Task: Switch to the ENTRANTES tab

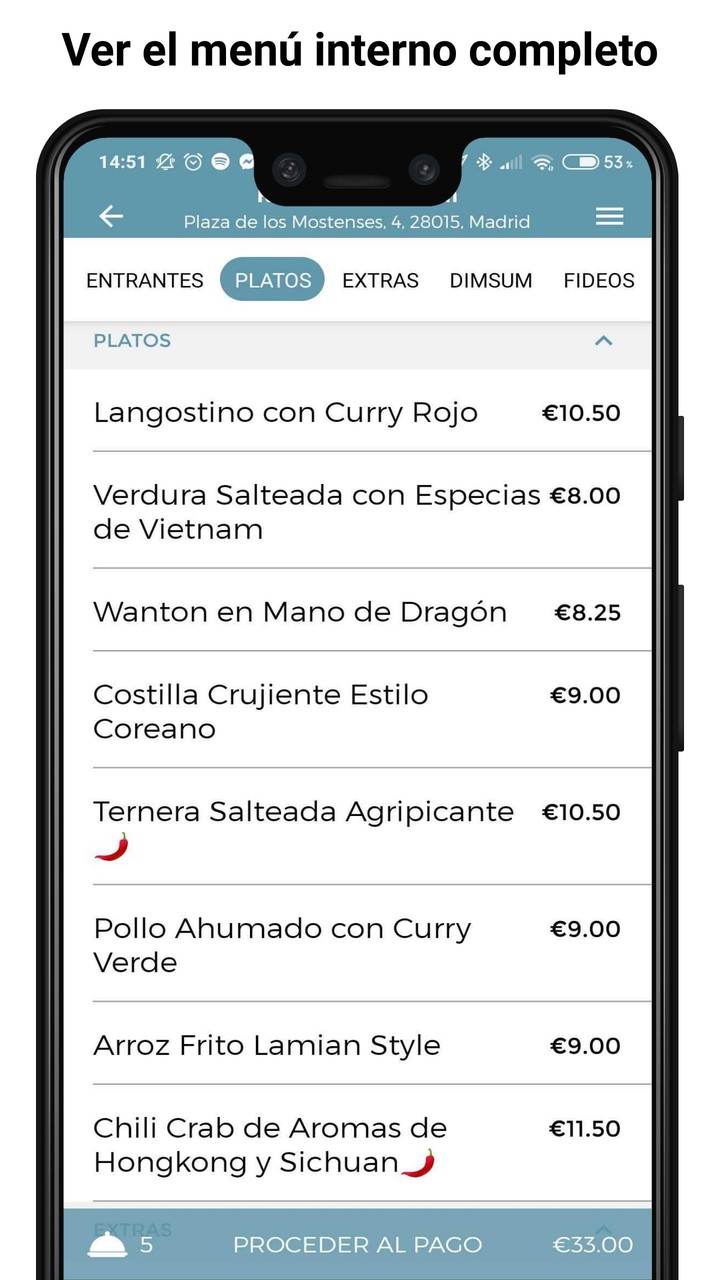Action: (x=144, y=280)
